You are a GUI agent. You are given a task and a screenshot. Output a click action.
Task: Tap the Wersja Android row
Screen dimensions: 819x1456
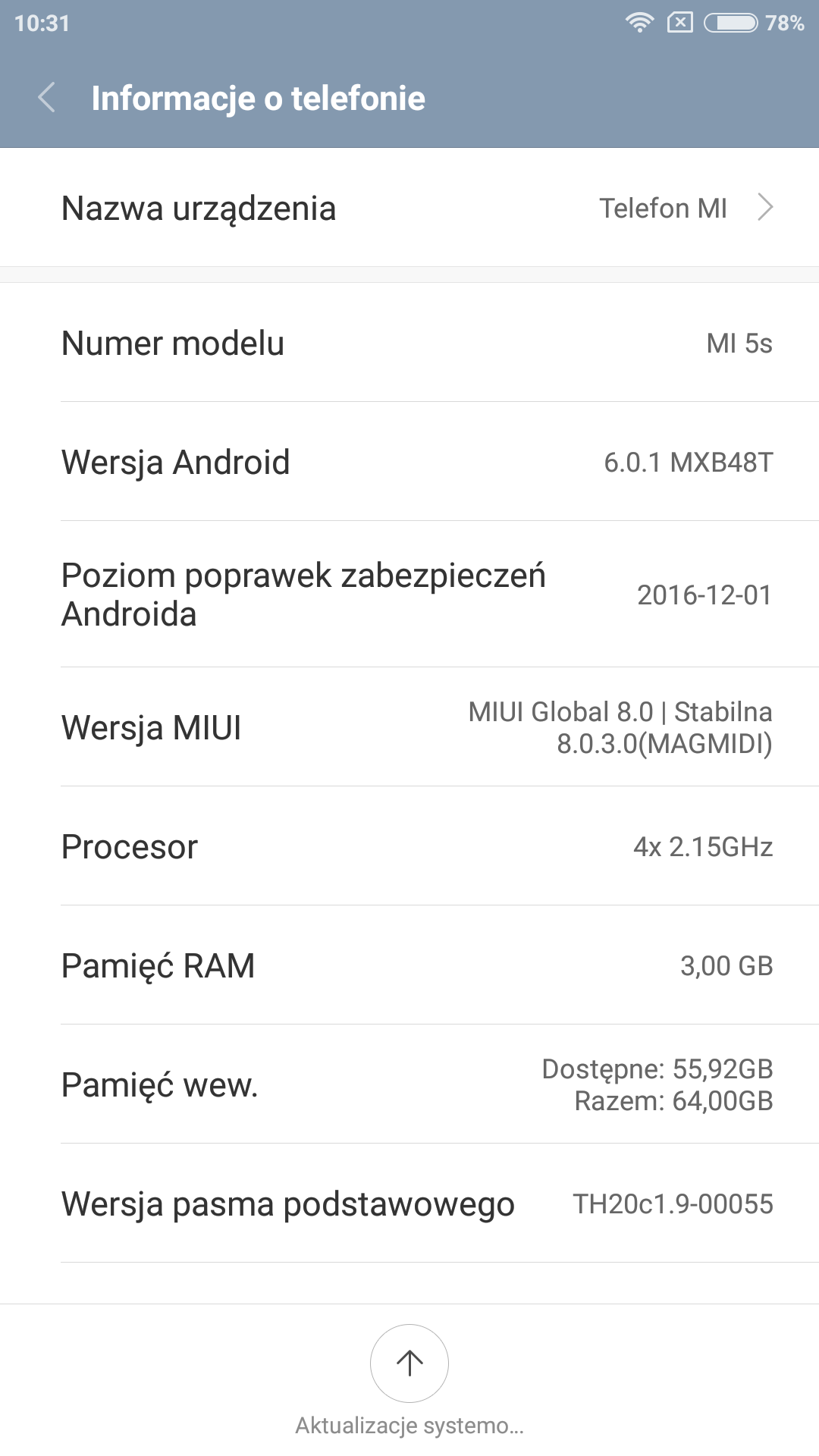click(x=409, y=462)
